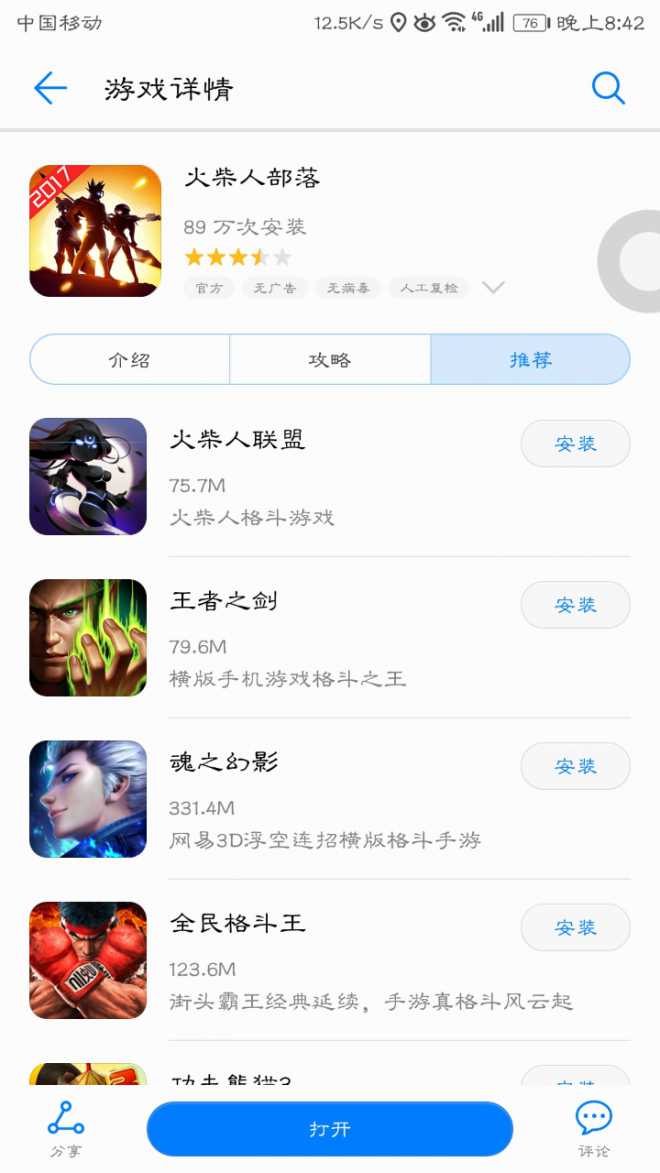Screen dimensions: 660x1173
Task: Install 火柴人联盟
Action: click(575, 444)
